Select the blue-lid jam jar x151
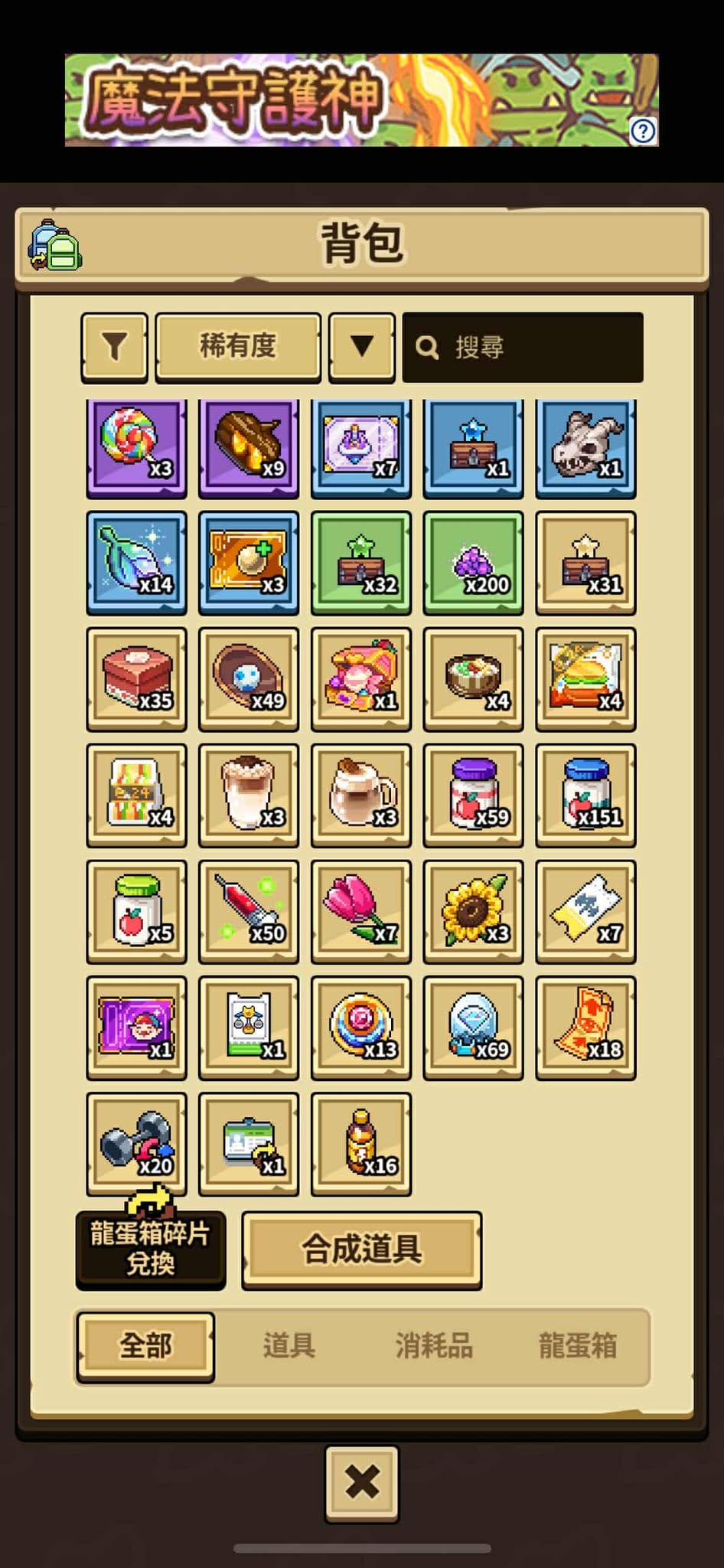Viewport: 724px width, 1568px height. click(x=585, y=796)
